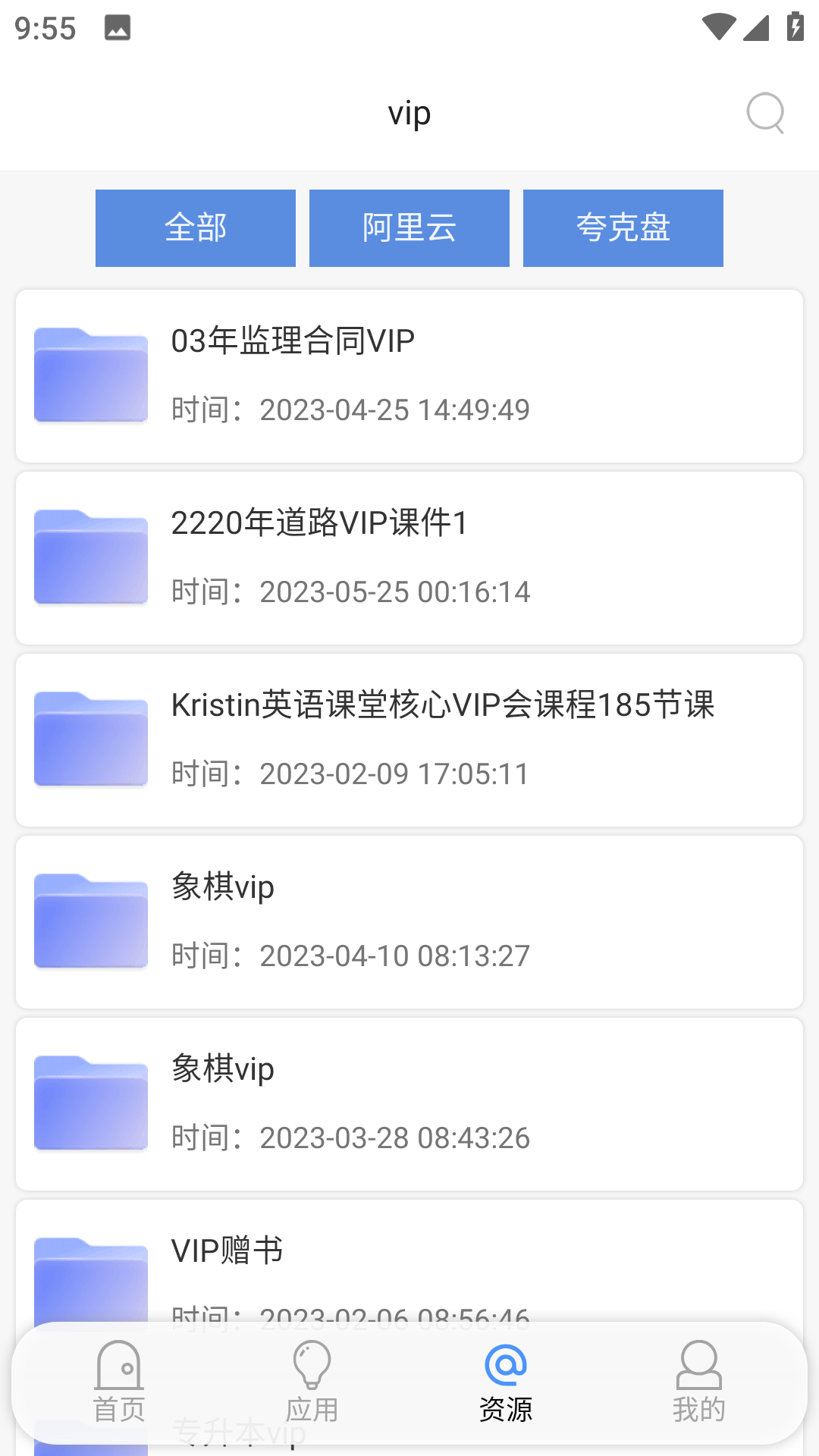Open the 2220年道路VIP课件1 list item
The width and height of the screenshot is (819, 1456).
point(409,555)
